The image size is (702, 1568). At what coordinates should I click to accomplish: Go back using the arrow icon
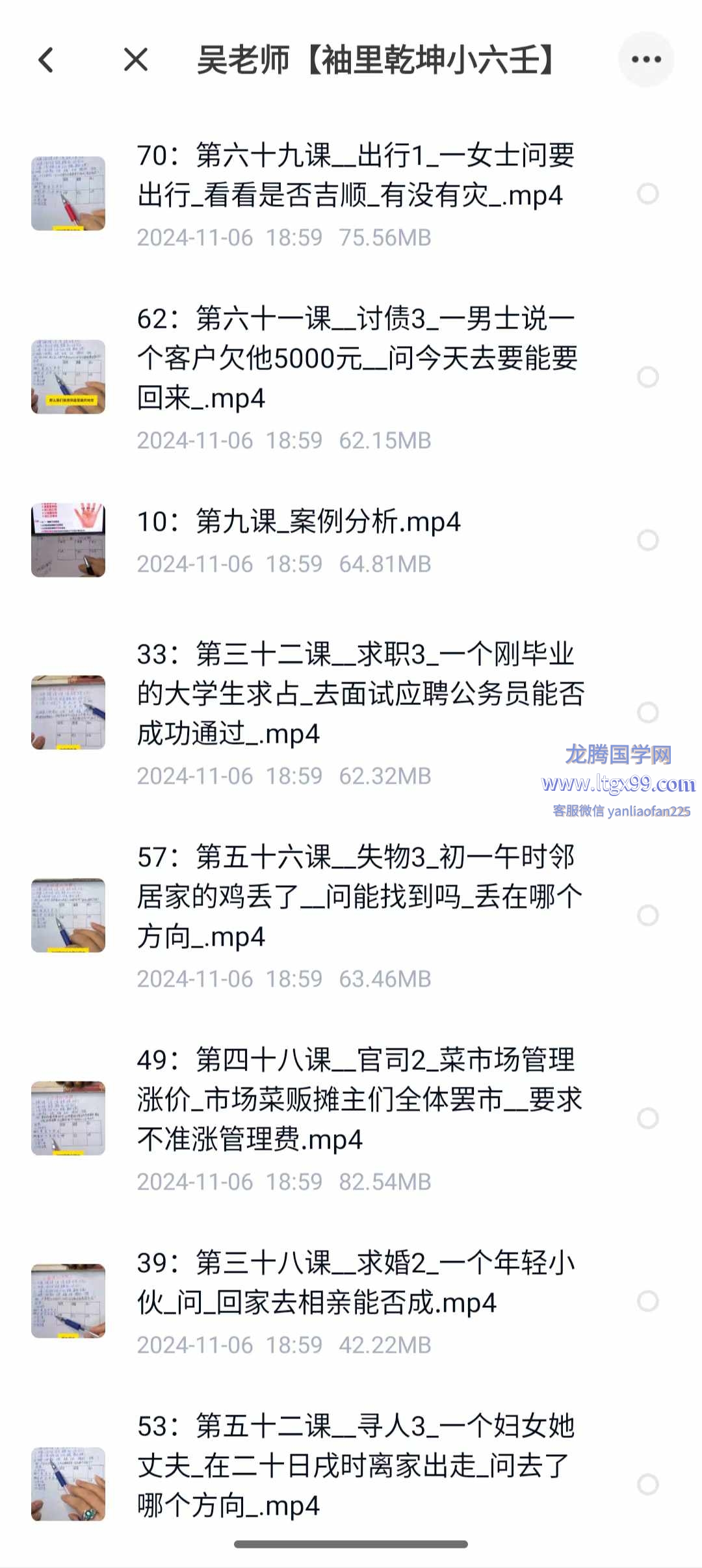pos(46,60)
